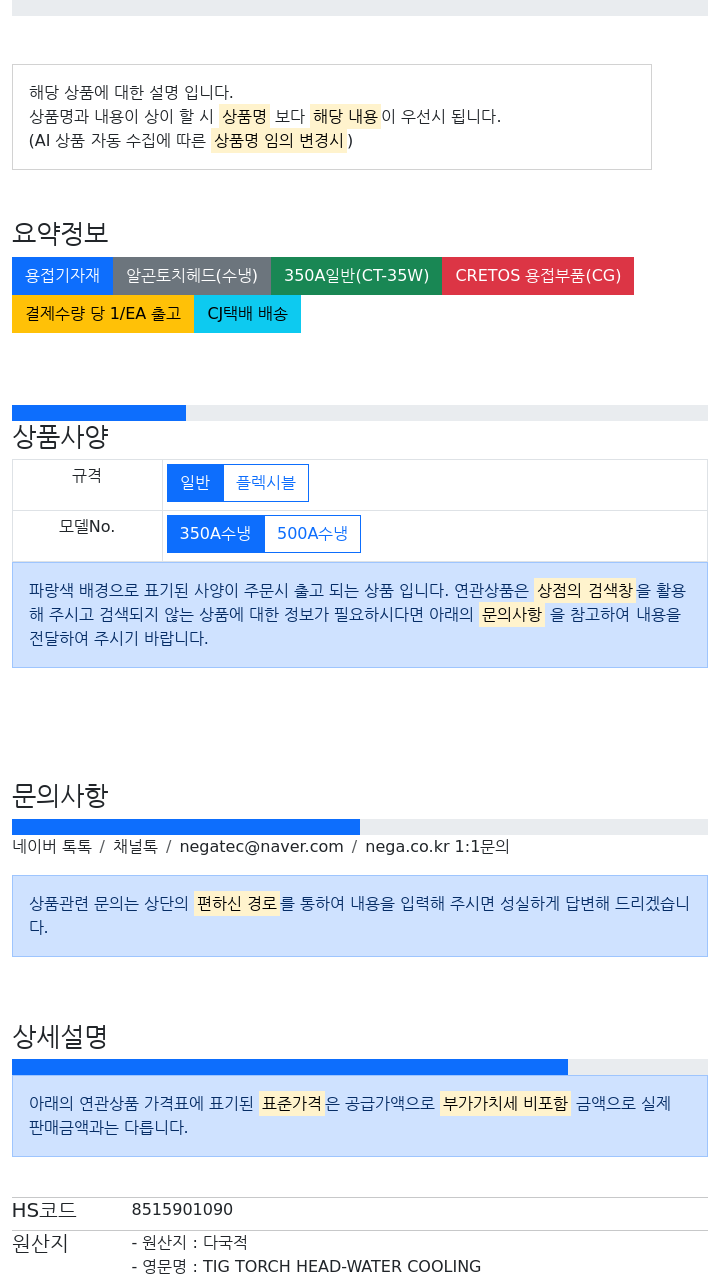Open the 용접기자재 category tag
The height and width of the screenshot is (1279, 720).
(62, 276)
